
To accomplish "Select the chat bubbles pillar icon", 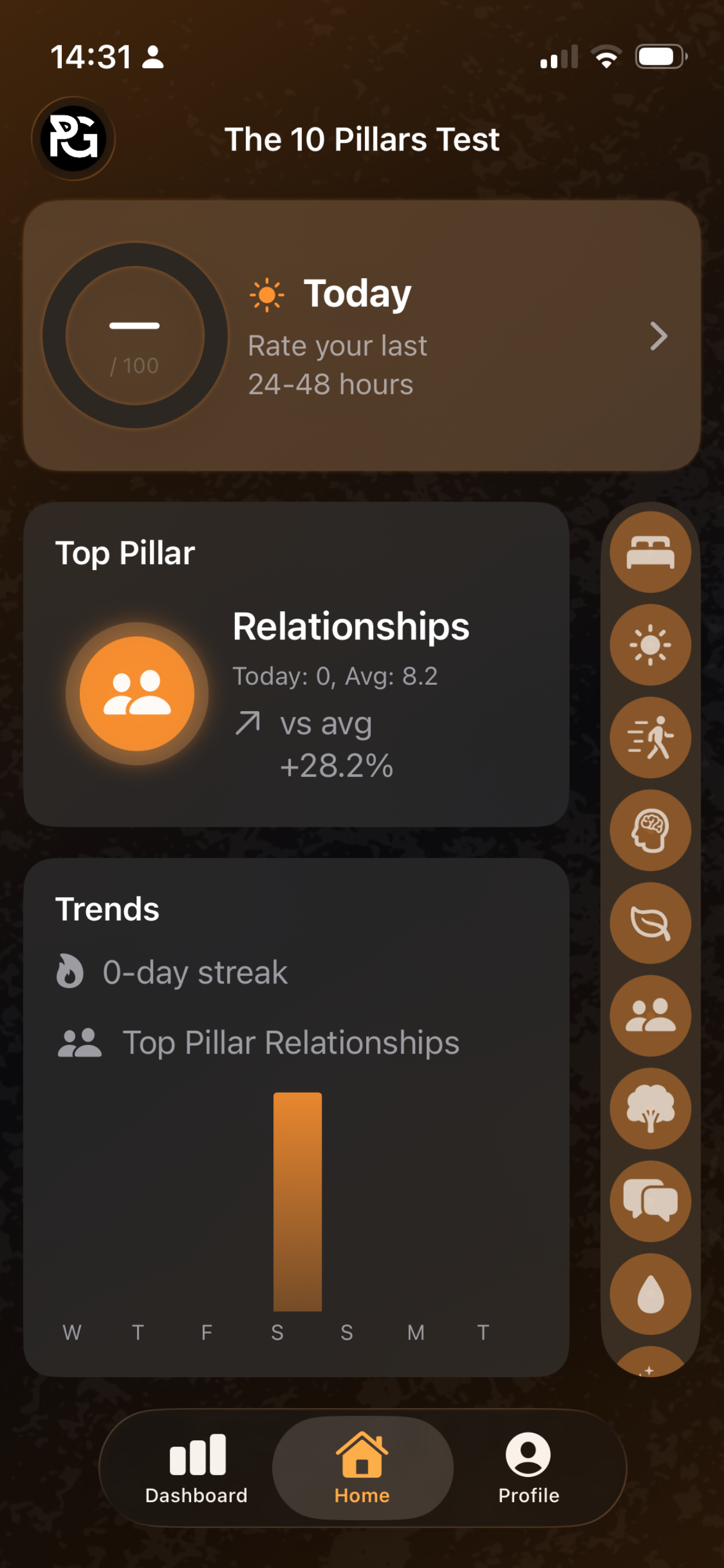I will 651,1201.
